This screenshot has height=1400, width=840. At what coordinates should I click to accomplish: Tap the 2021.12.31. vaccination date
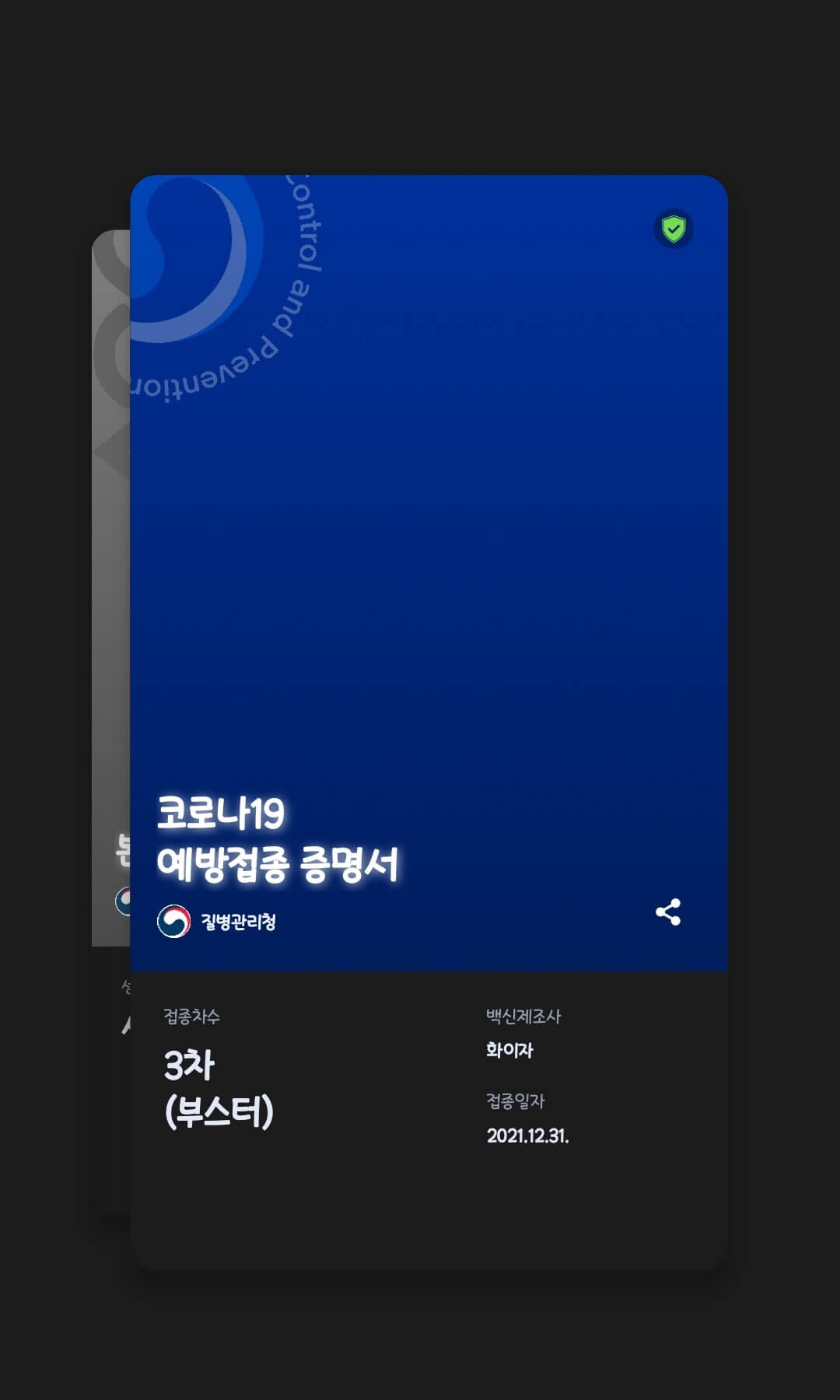(527, 1137)
